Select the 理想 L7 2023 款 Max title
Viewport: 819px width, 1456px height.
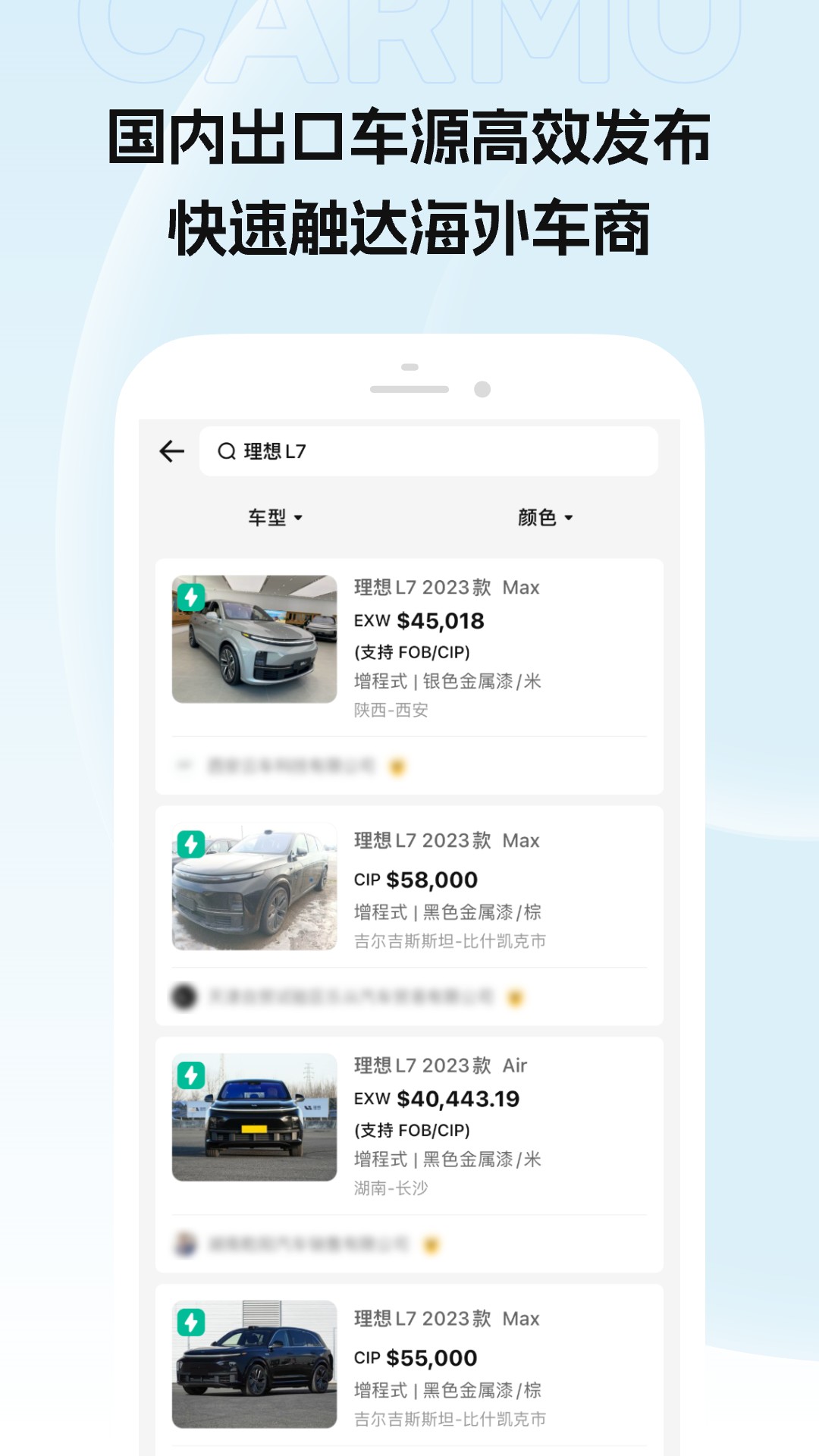click(445, 588)
